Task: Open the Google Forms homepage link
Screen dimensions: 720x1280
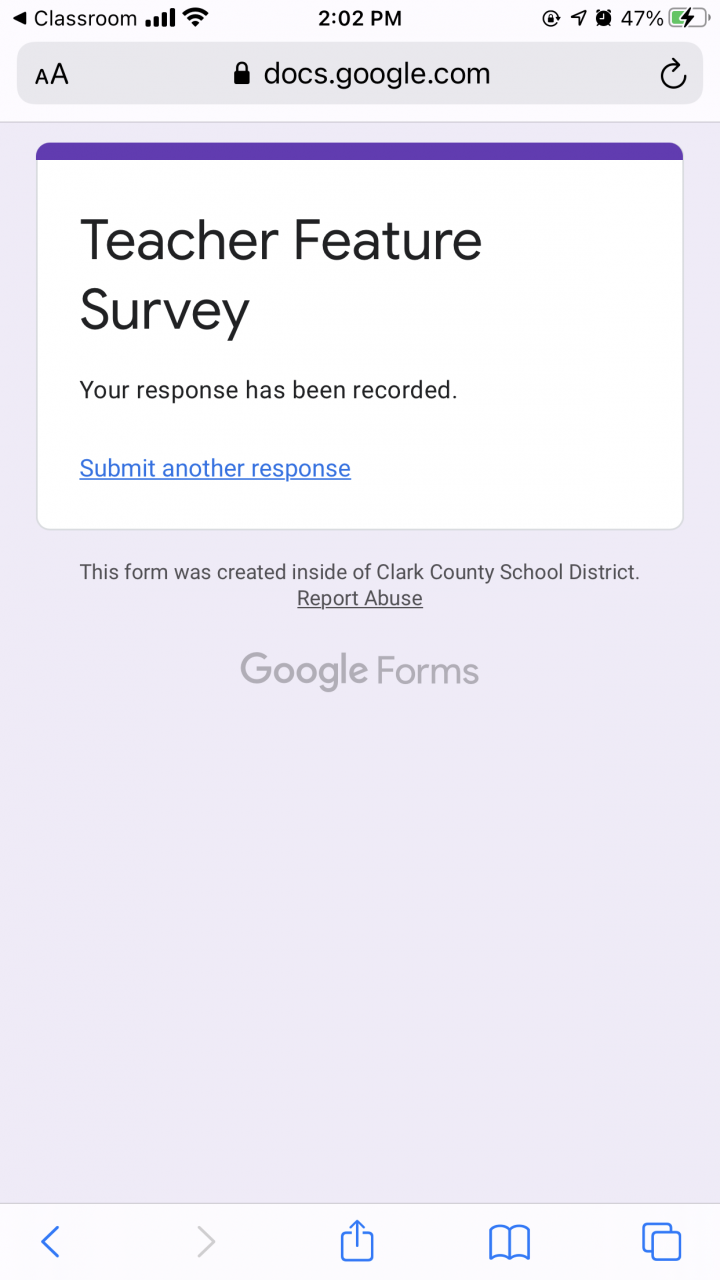Action: (x=360, y=670)
